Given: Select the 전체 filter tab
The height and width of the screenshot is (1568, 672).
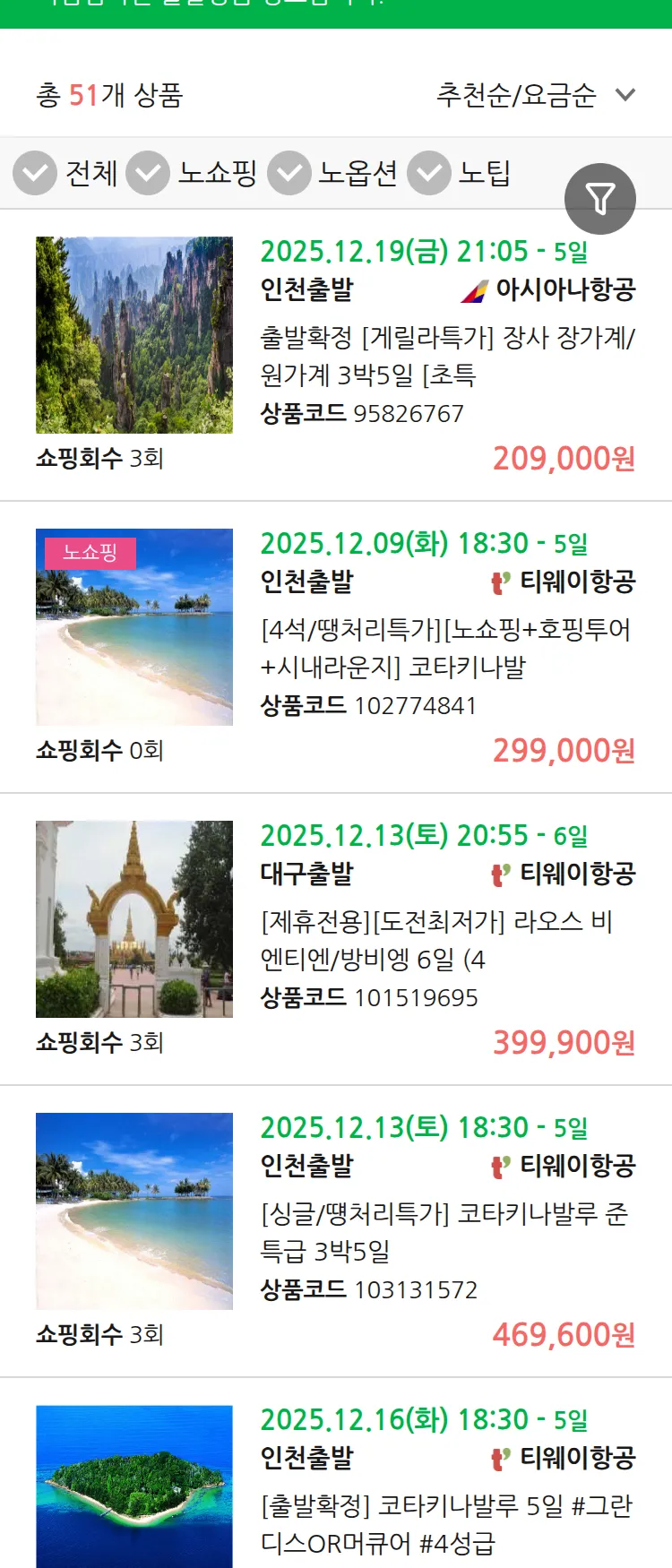Looking at the screenshot, I should (92, 173).
